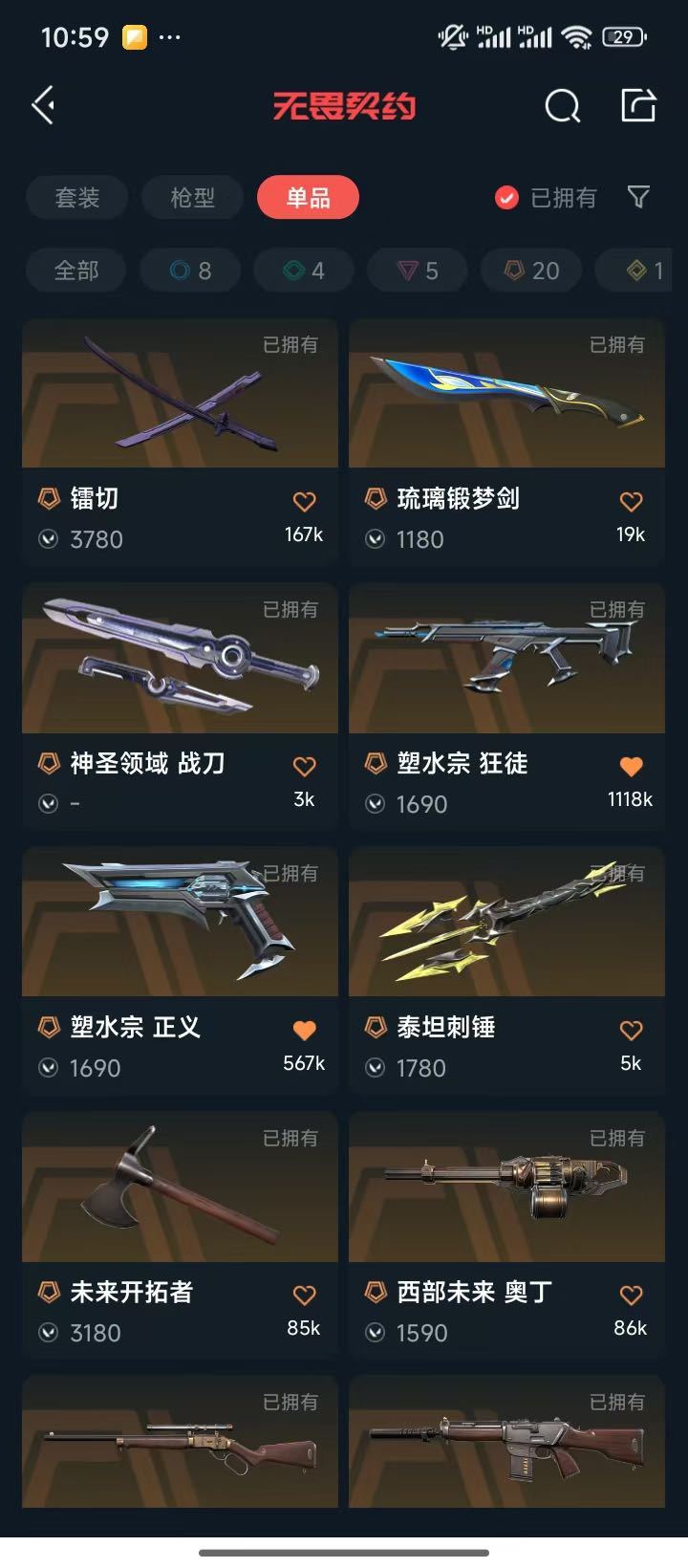
Task: Open the 塑水宗 正义 skin card
Action: (x=180, y=971)
